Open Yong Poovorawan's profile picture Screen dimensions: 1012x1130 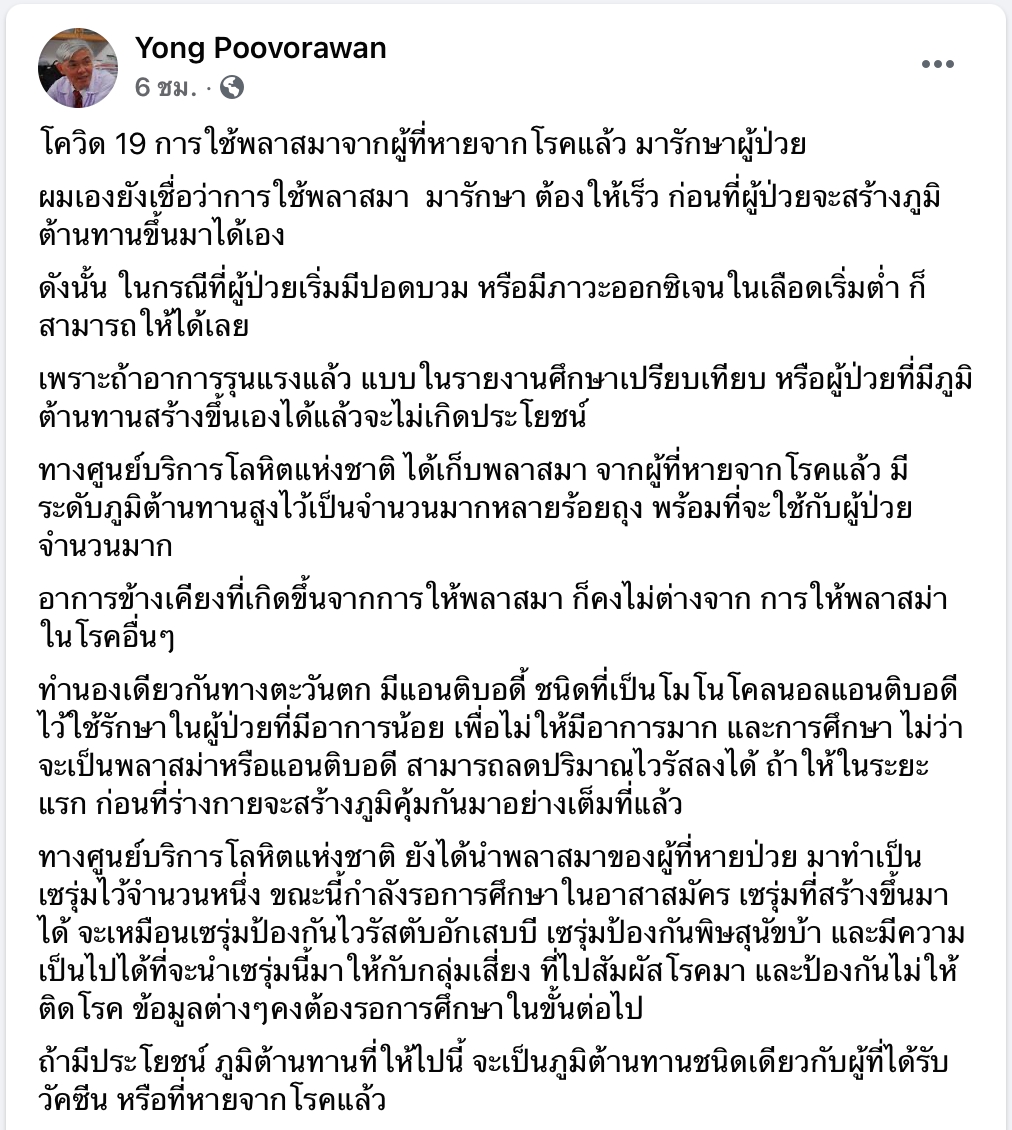tap(77, 68)
